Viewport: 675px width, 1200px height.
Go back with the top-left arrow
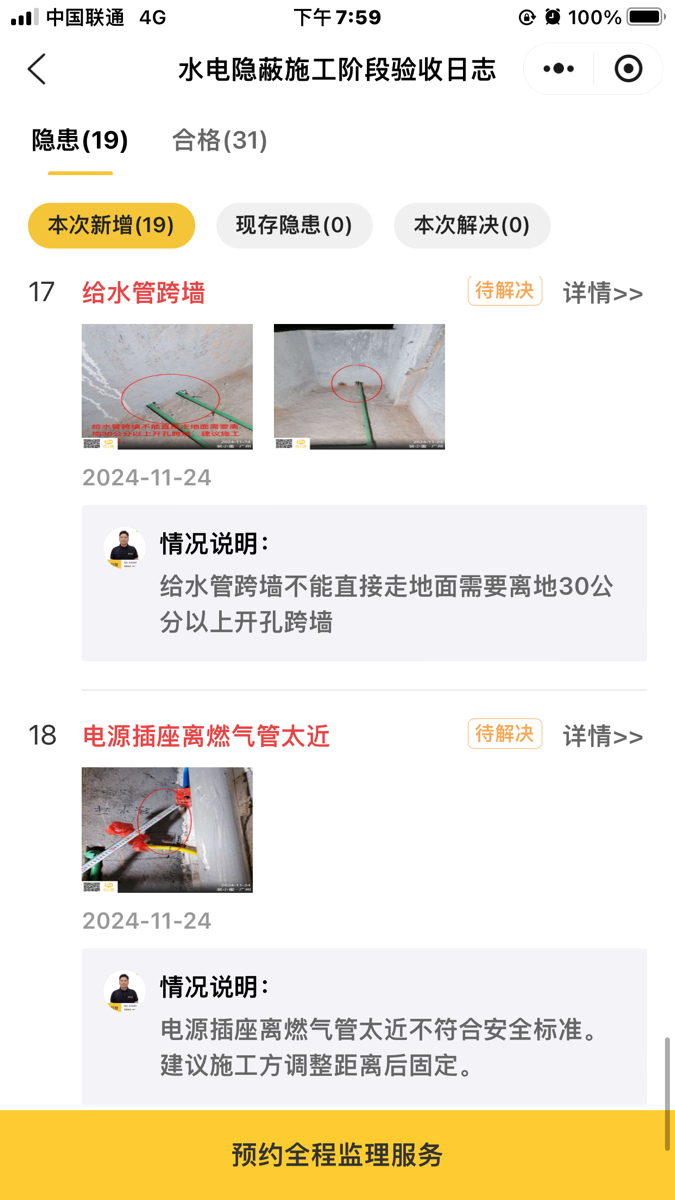coord(37,69)
